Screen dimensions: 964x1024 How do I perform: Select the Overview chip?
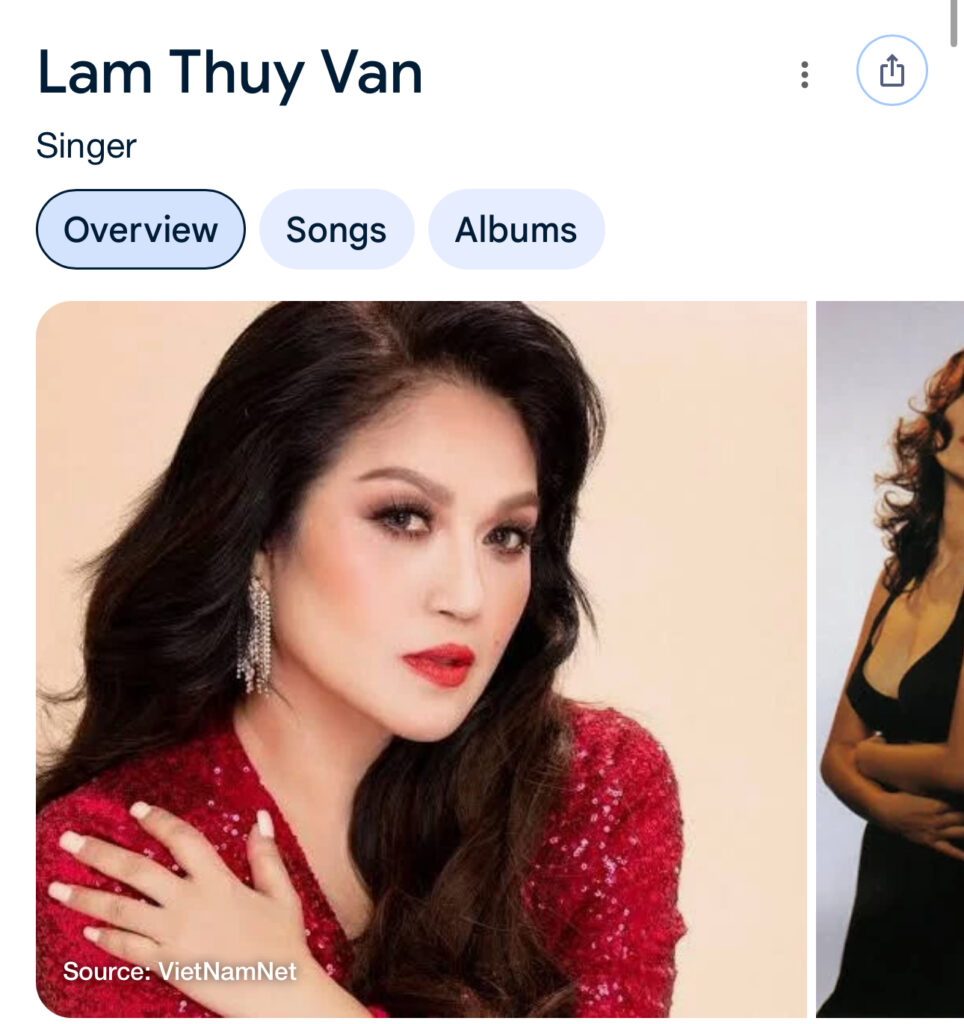(x=140, y=229)
